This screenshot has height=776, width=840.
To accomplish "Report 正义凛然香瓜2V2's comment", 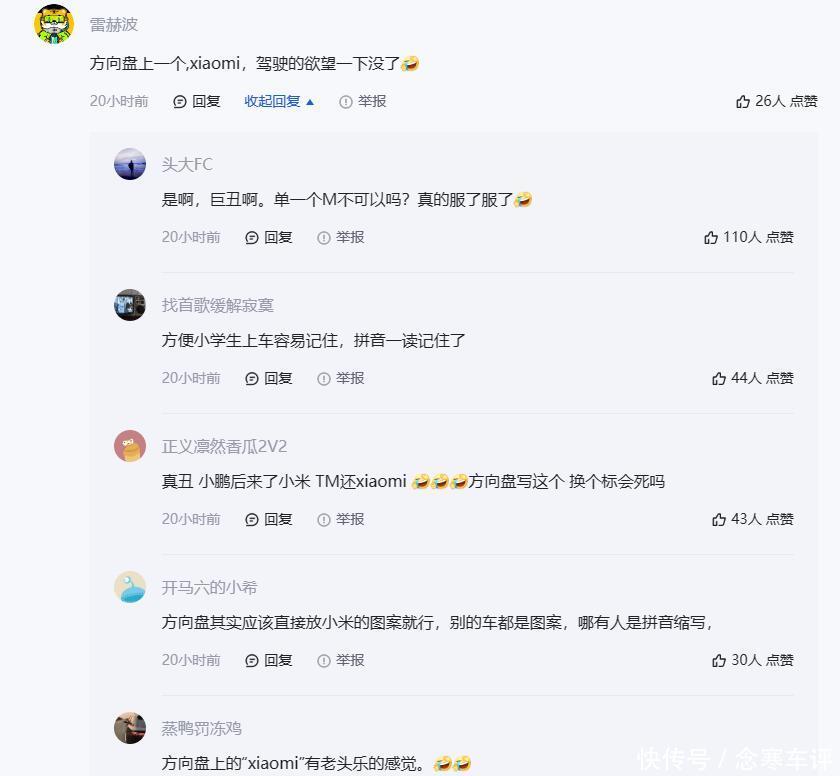I will (x=340, y=519).
